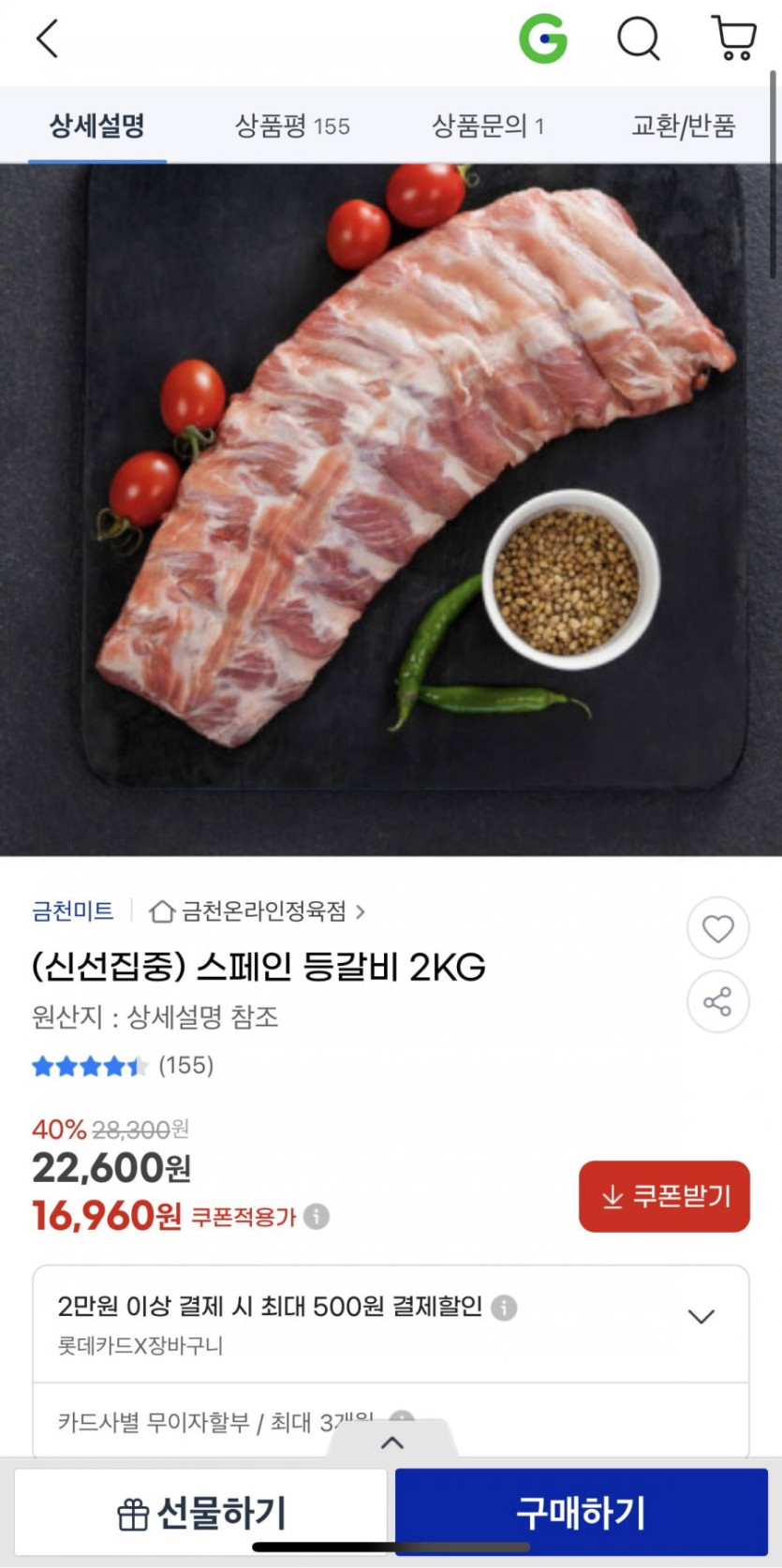Open the 상품문의 tab
Viewport: 782px width, 1568px height.
pyautogui.click(x=487, y=126)
